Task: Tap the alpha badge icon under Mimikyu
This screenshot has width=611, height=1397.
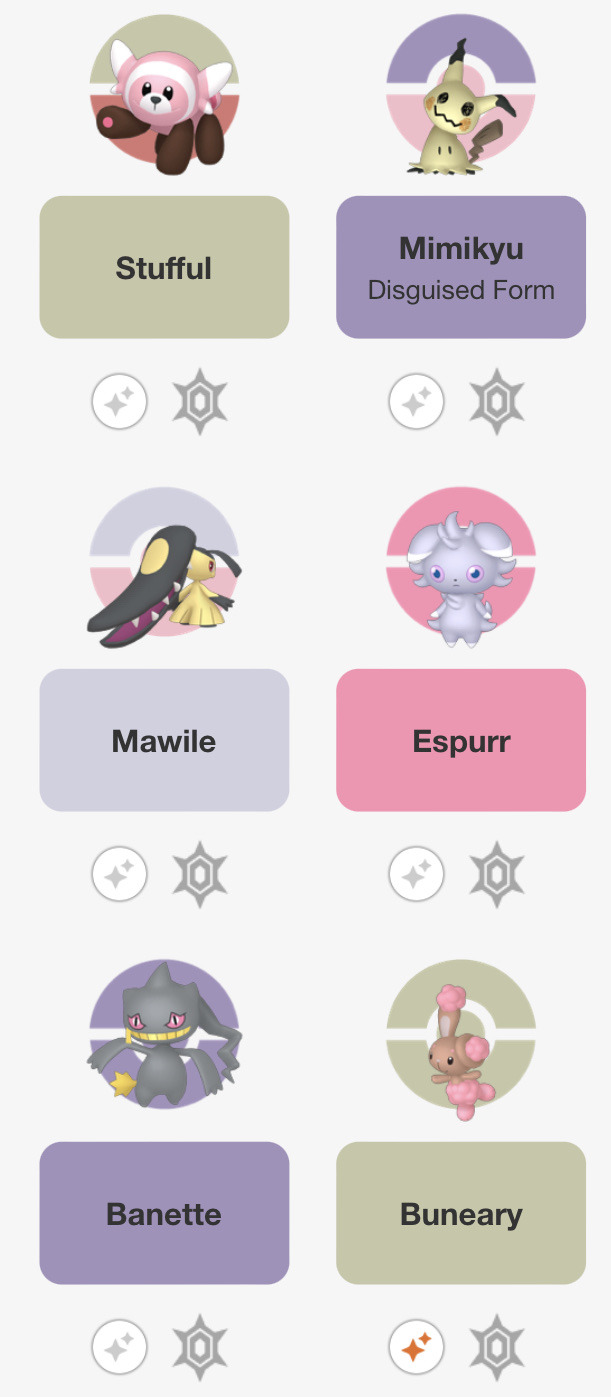Action: tap(497, 402)
